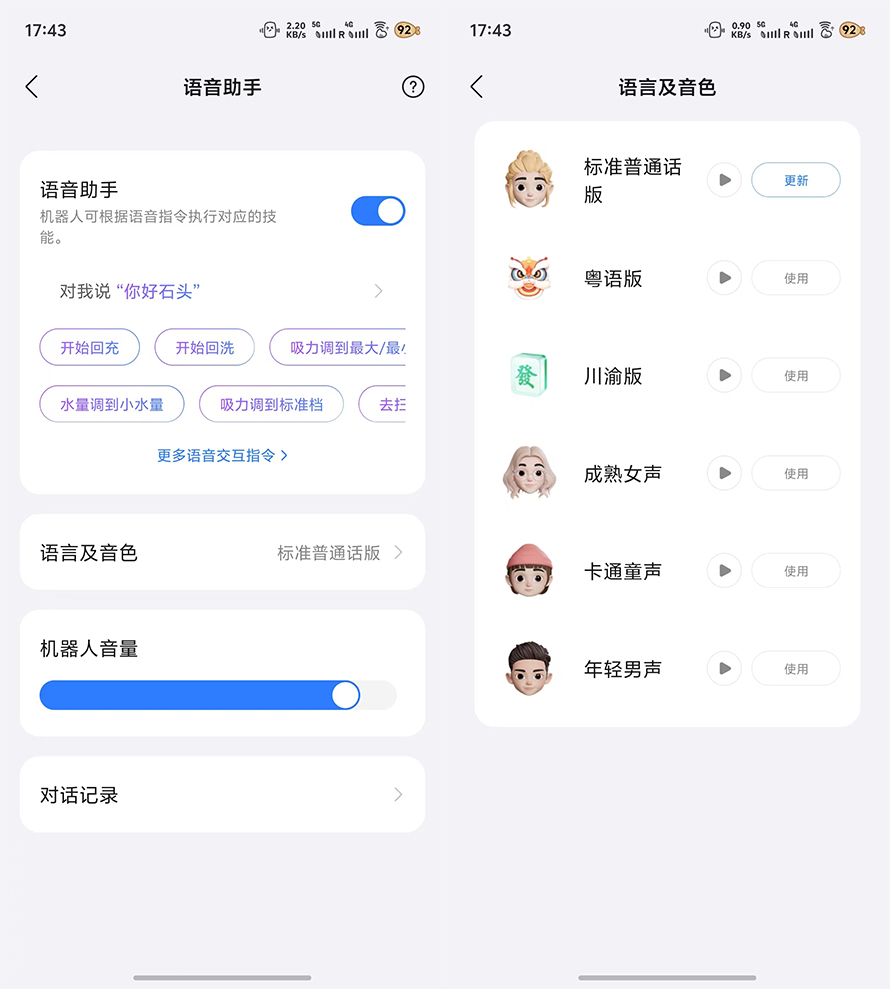Adjust the 机器人音量 slider
This screenshot has width=890, height=989.
point(345,695)
